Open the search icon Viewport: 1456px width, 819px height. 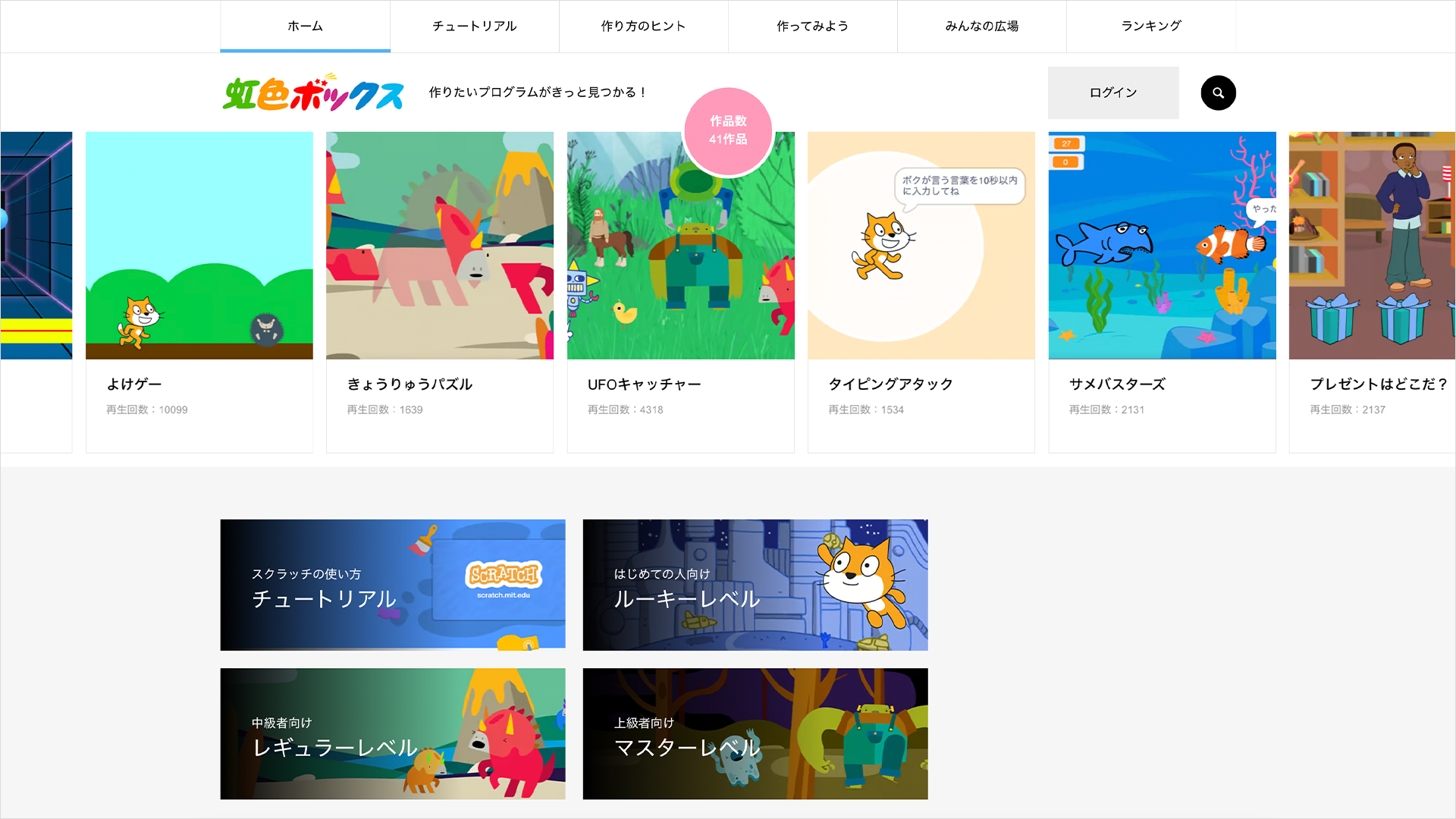pyautogui.click(x=1218, y=93)
